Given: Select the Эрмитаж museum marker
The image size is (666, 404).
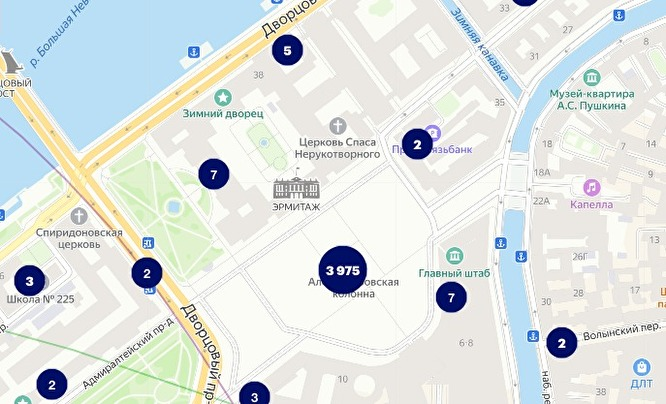Looking at the screenshot, I should click(x=296, y=188).
